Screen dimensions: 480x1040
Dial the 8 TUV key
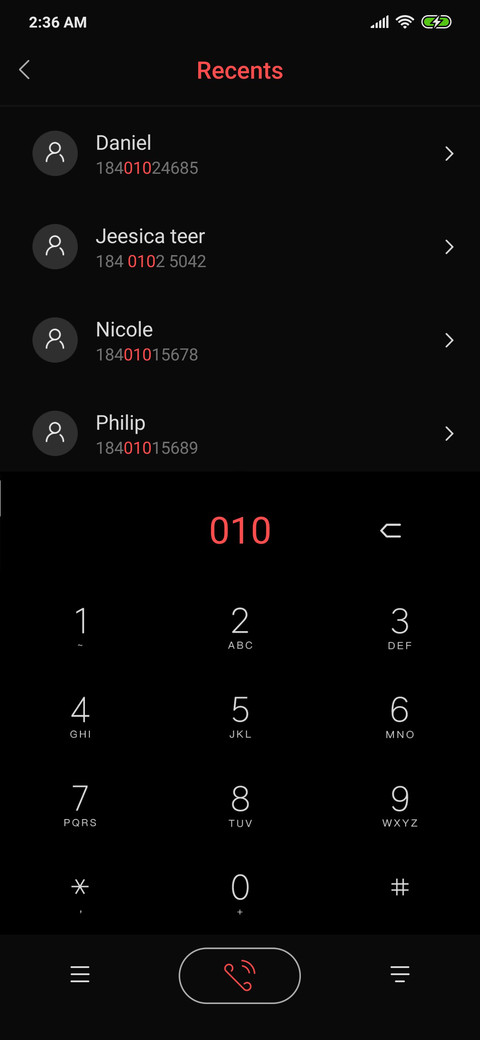click(x=240, y=805)
